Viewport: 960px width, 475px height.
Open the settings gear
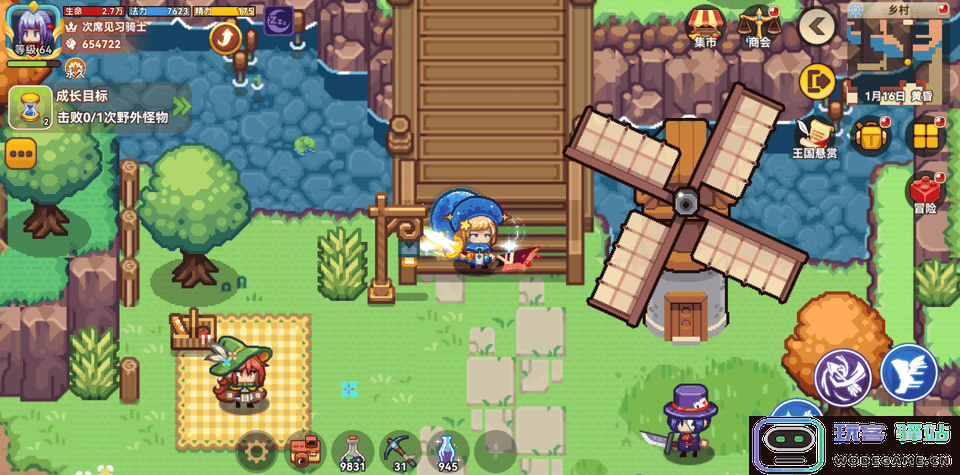(x=256, y=451)
